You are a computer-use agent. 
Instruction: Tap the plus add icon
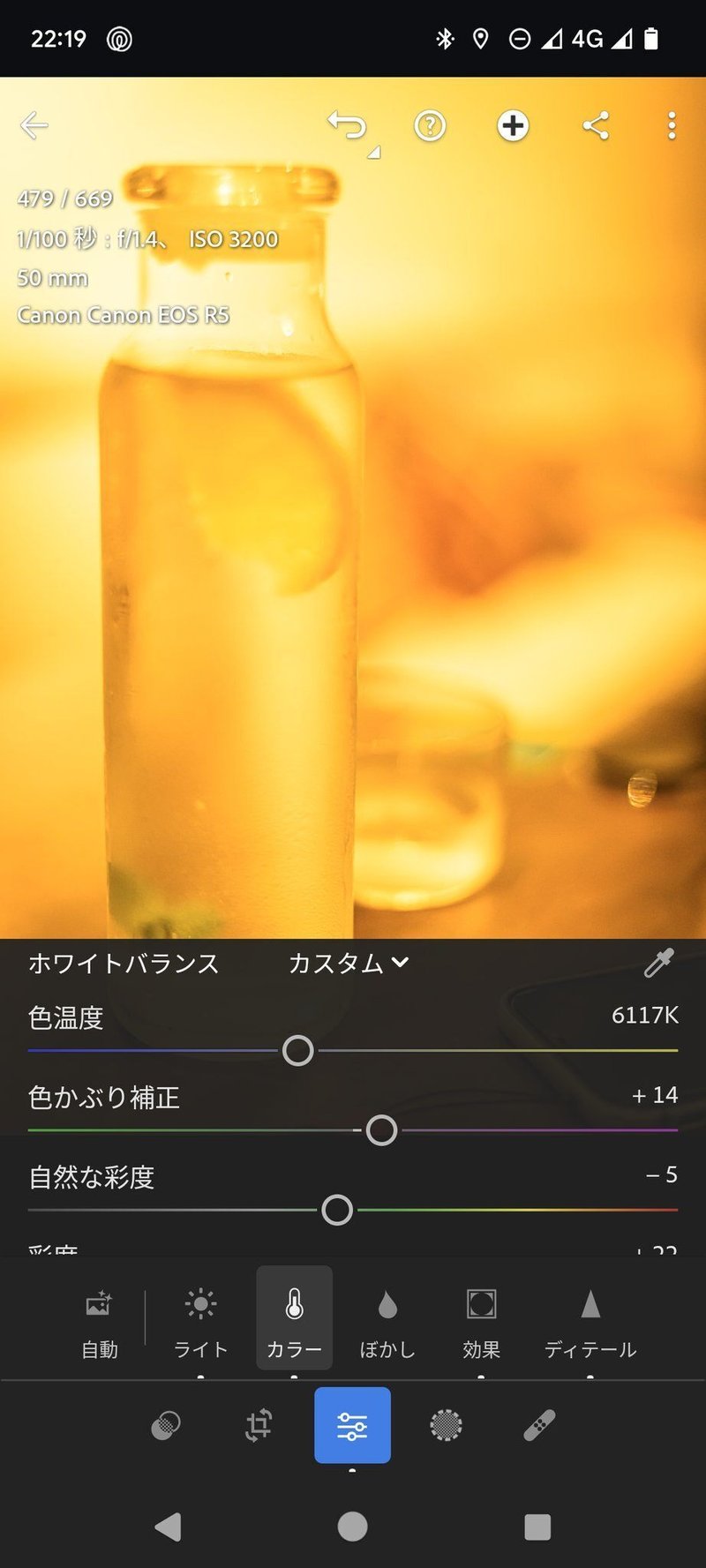[513, 125]
